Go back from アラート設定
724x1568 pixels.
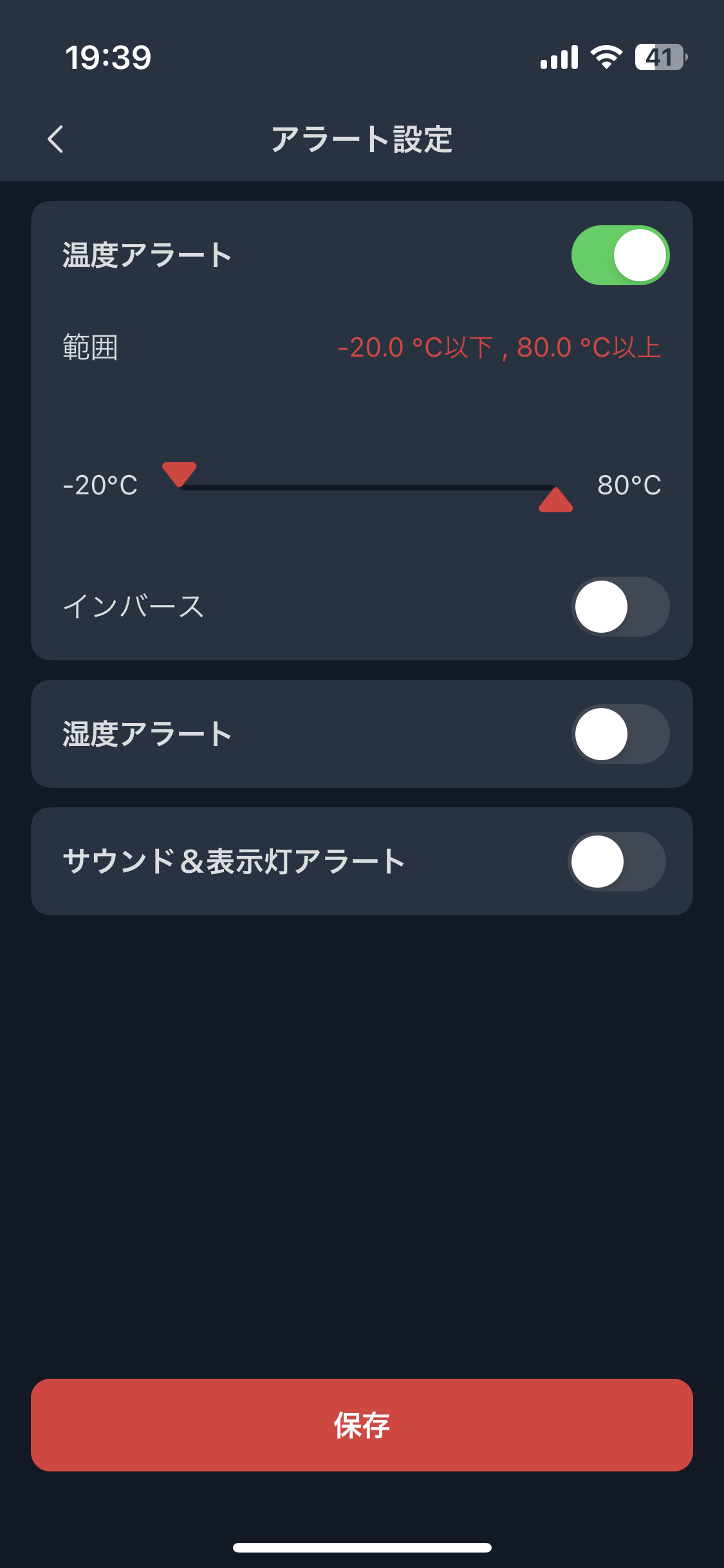pyautogui.click(x=56, y=139)
